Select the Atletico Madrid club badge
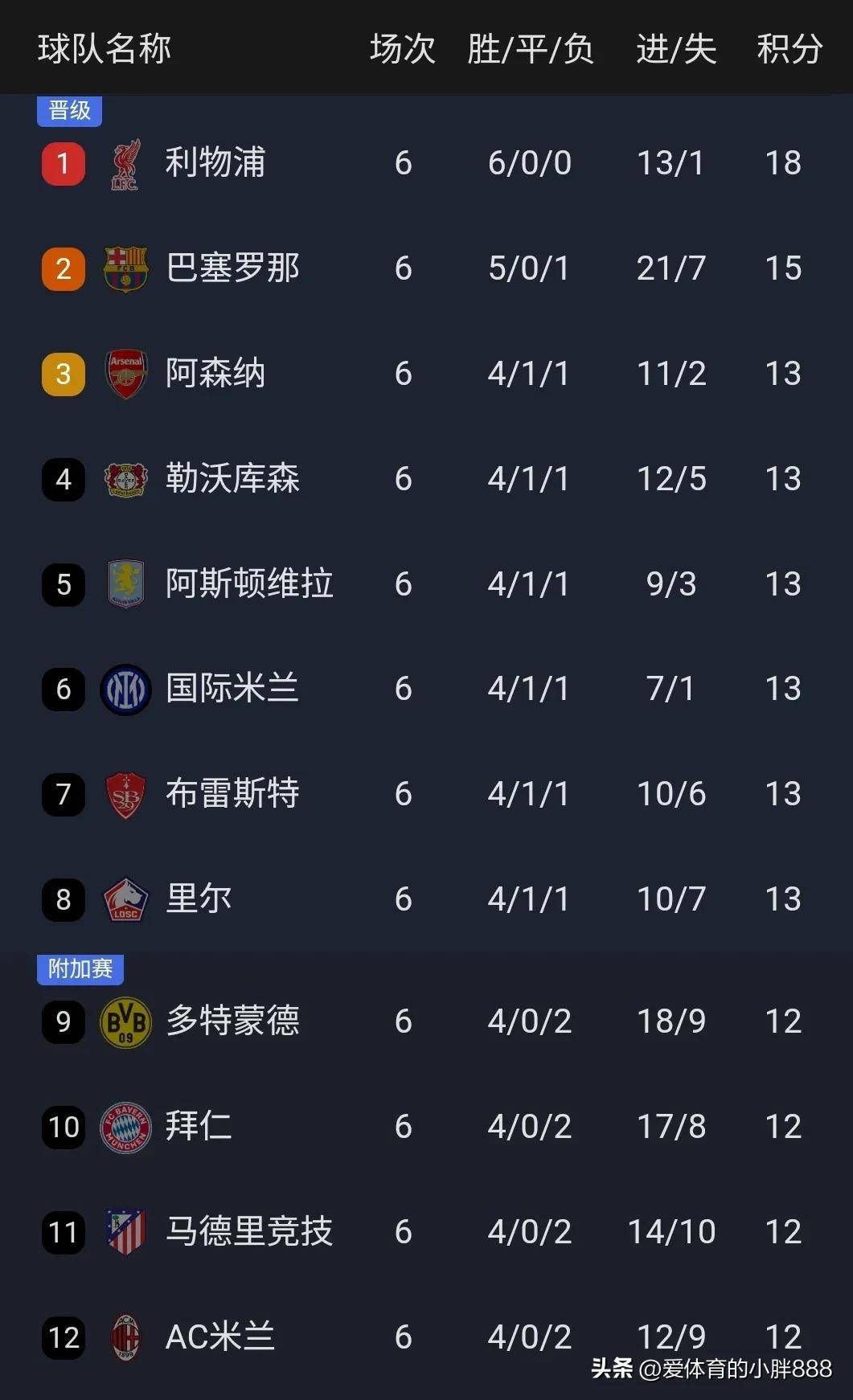Image resolution: width=853 pixels, height=1400 pixels. tap(124, 1232)
